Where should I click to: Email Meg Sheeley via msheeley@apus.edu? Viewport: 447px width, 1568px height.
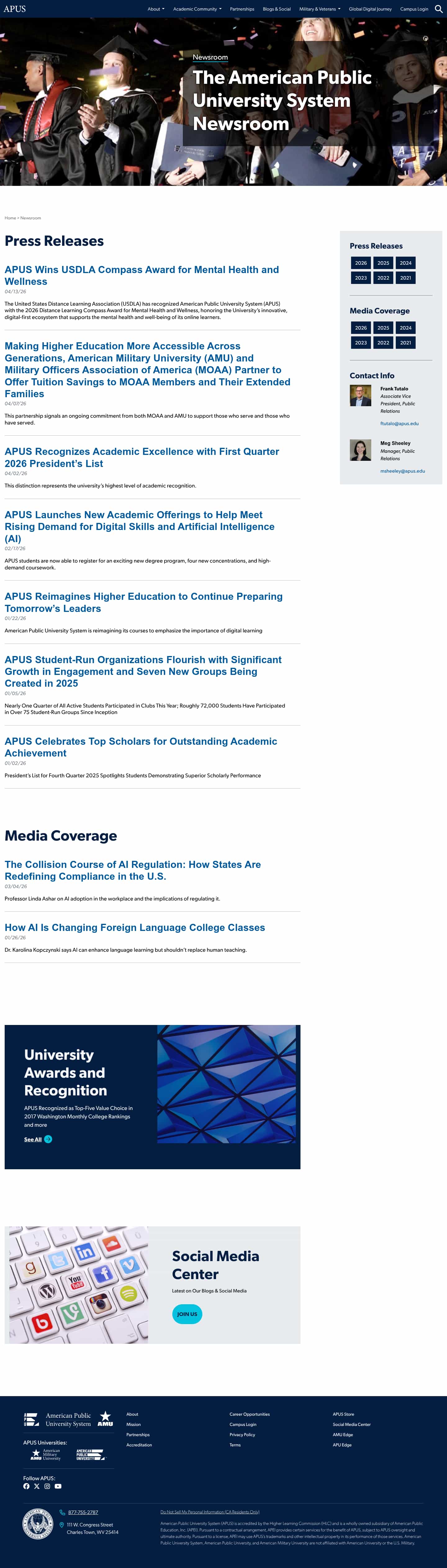[x=402, y=471]
